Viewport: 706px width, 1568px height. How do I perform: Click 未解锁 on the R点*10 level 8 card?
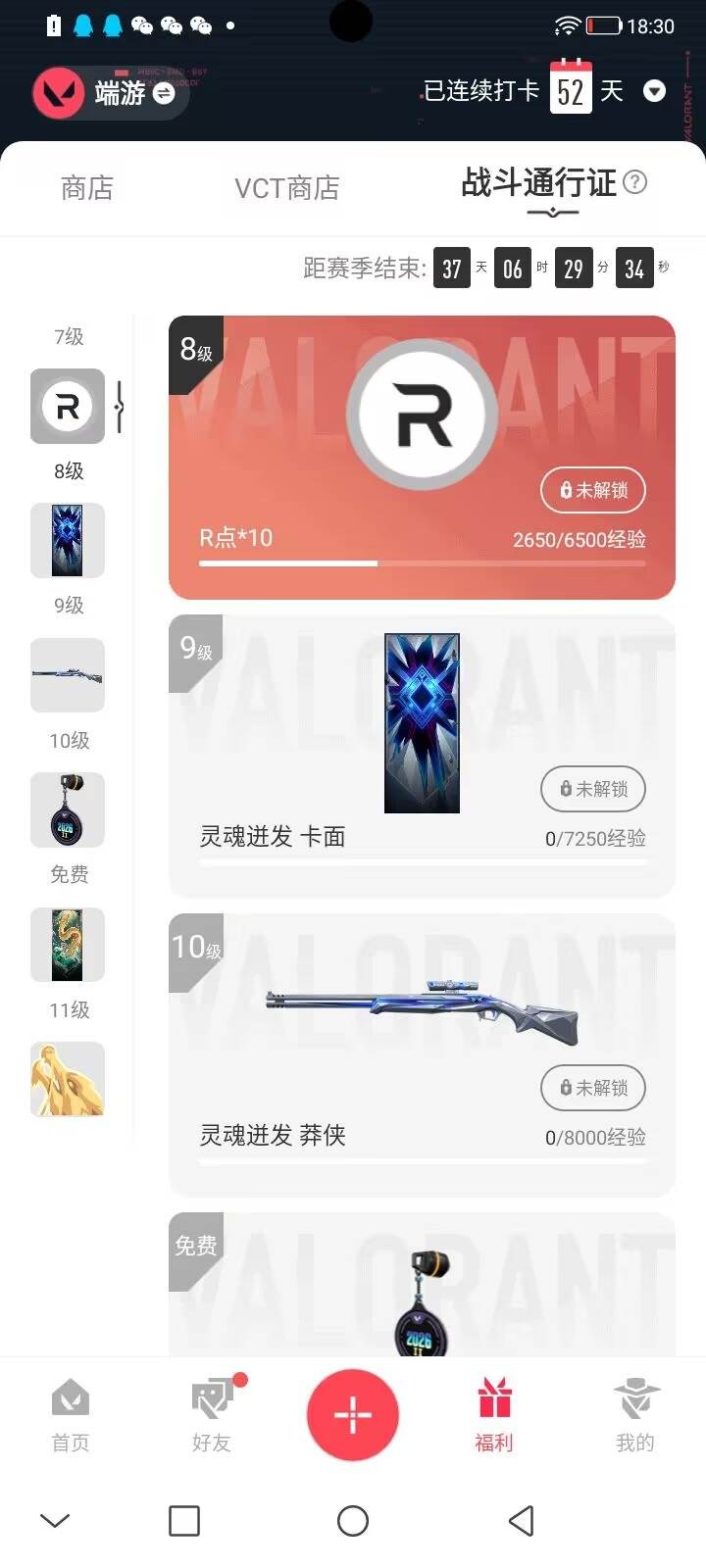pyautogui.click(x=592, y=491)
